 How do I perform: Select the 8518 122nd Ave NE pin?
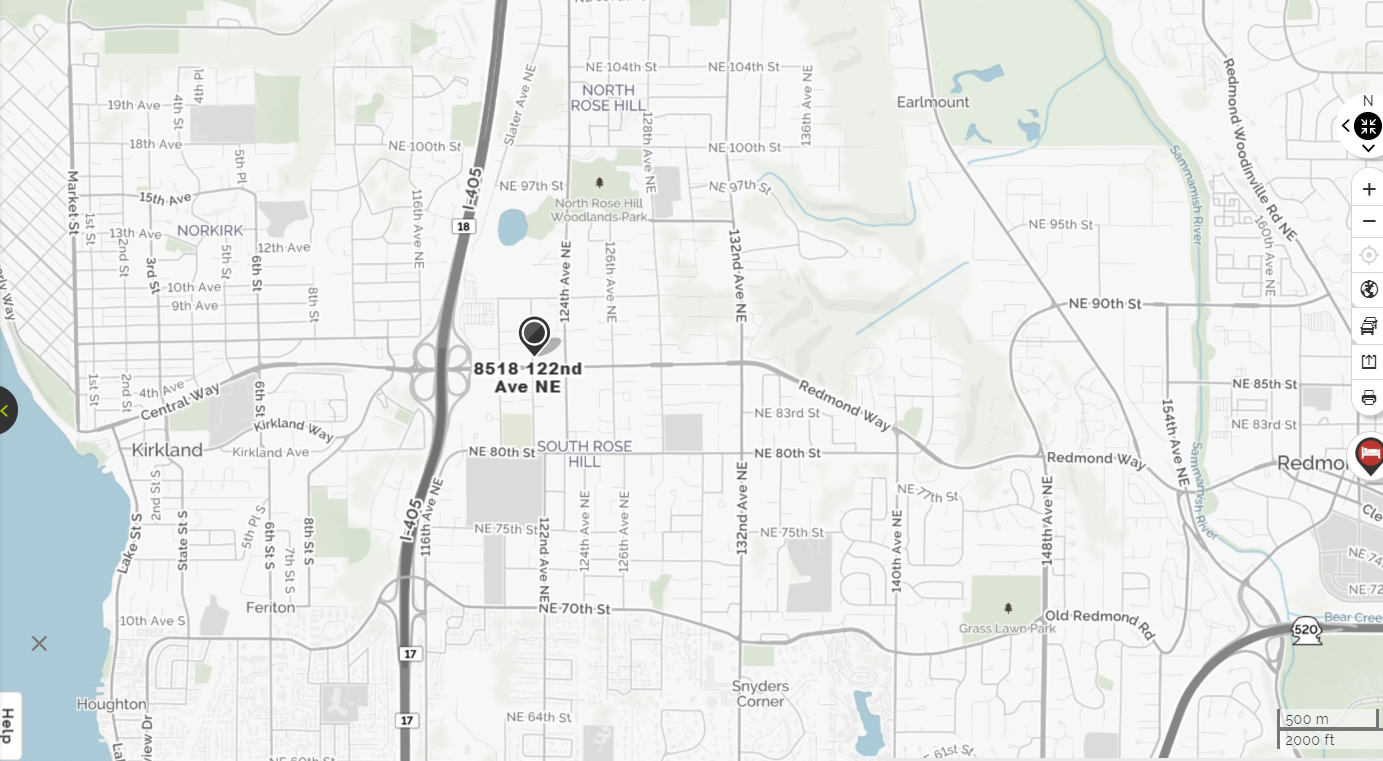pos(535,334)
